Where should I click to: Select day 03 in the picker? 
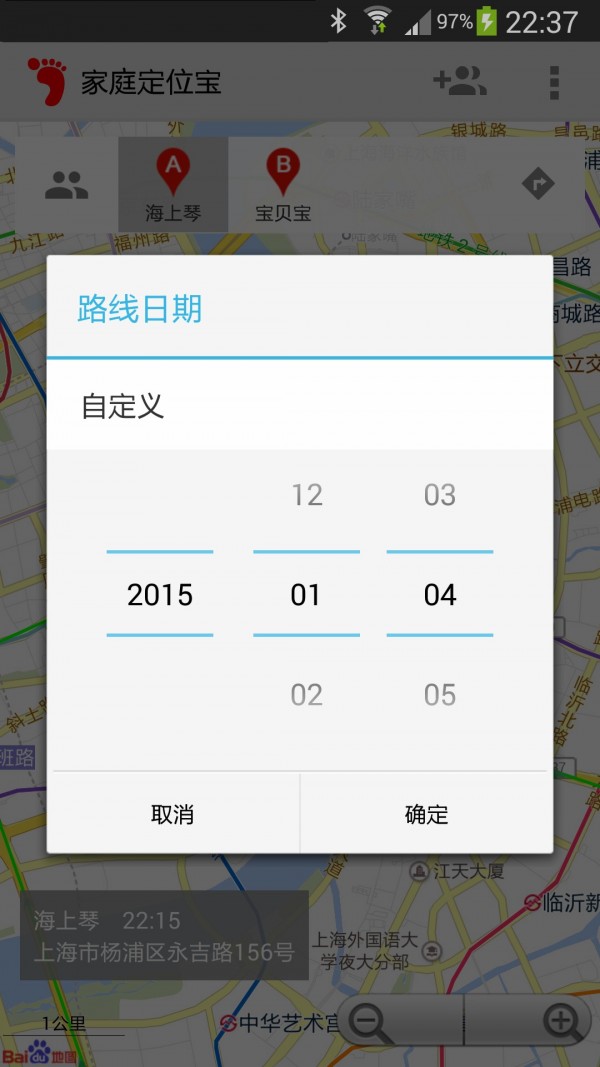coord(439,495)
